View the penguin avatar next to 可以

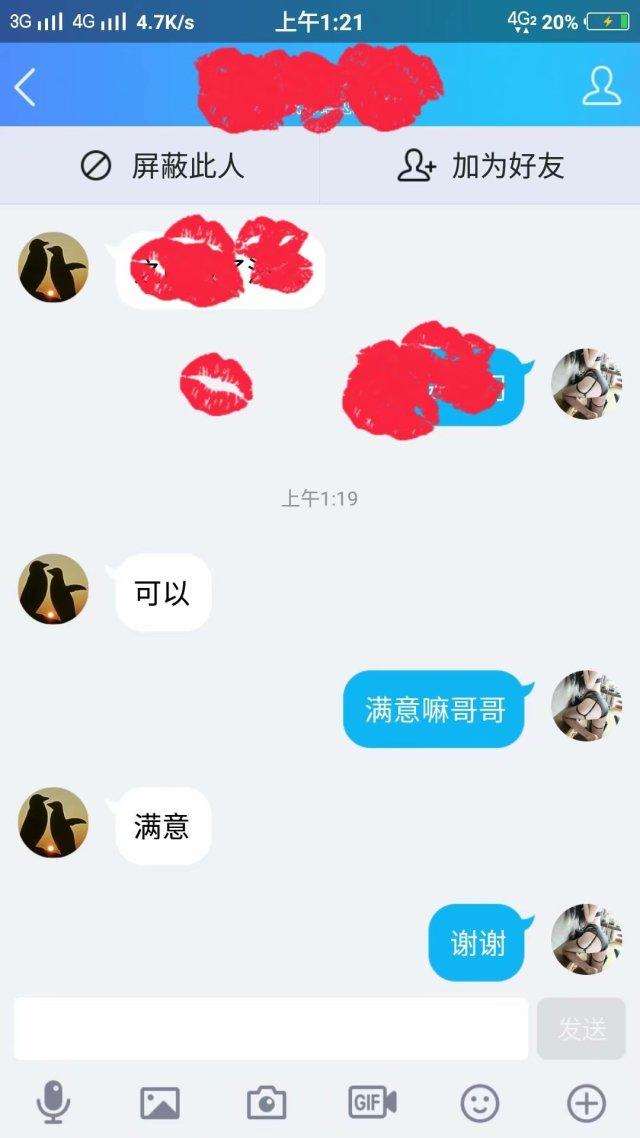pos(53,589)
